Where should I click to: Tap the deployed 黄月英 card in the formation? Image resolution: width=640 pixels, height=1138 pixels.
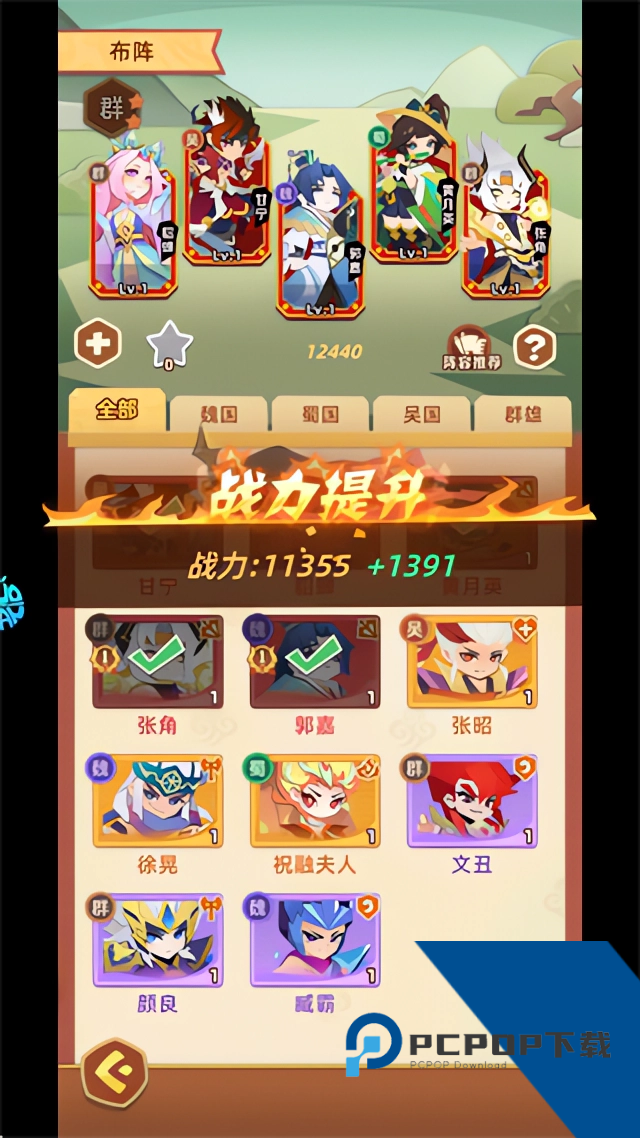point(414,193)
